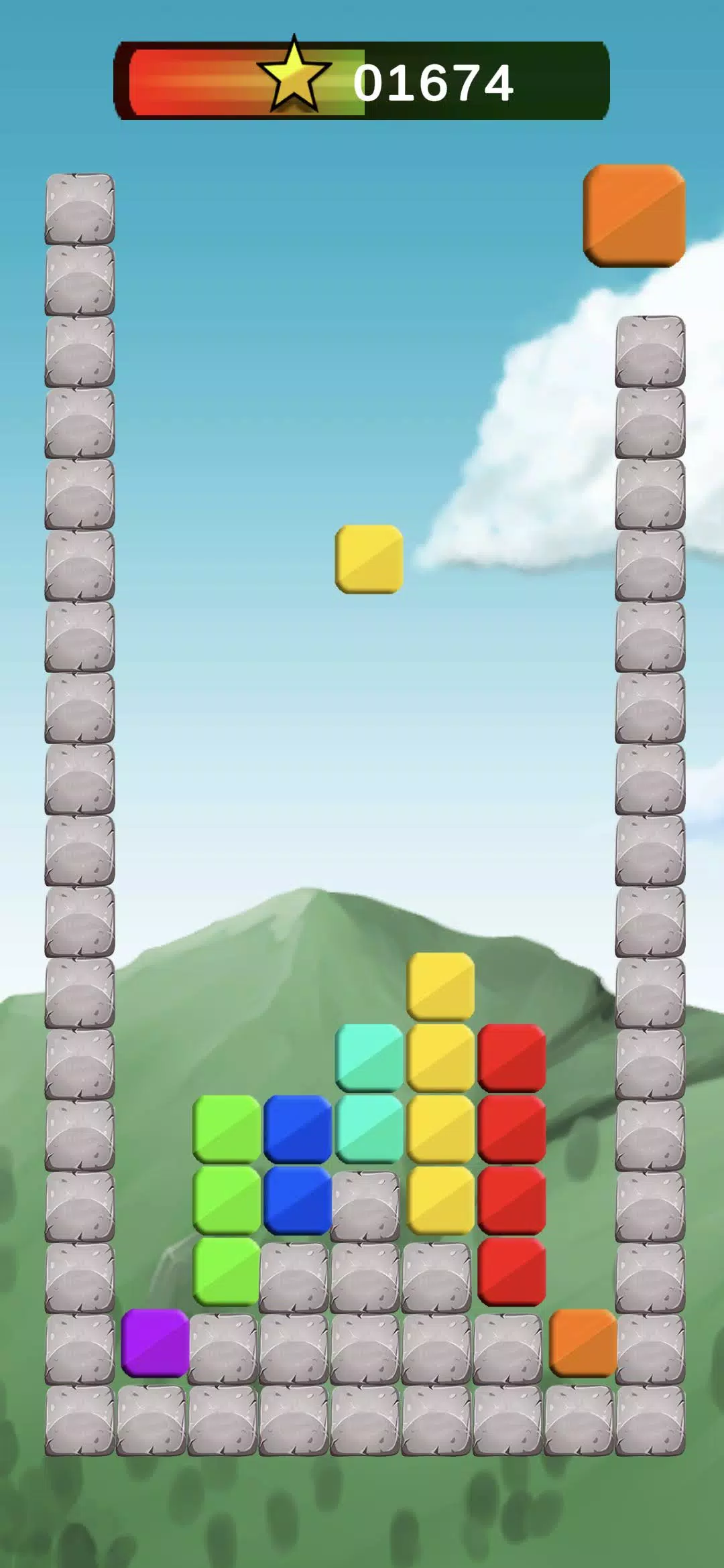The image size is (724, 1568).
Task: Tap the falling yellow block
Action: pyautogui.click(x=369, y=559)
